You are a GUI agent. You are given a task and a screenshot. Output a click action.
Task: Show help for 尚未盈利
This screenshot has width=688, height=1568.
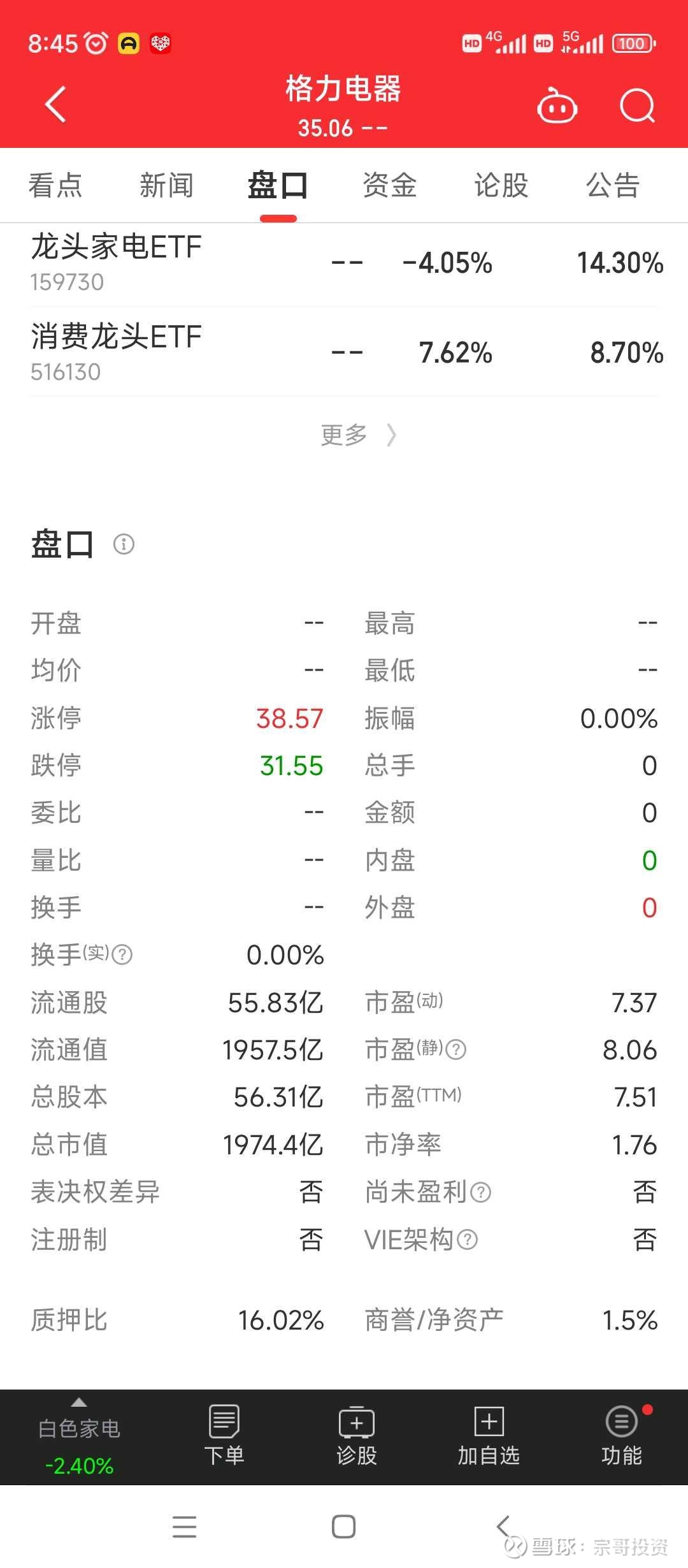click(481, 1192)
